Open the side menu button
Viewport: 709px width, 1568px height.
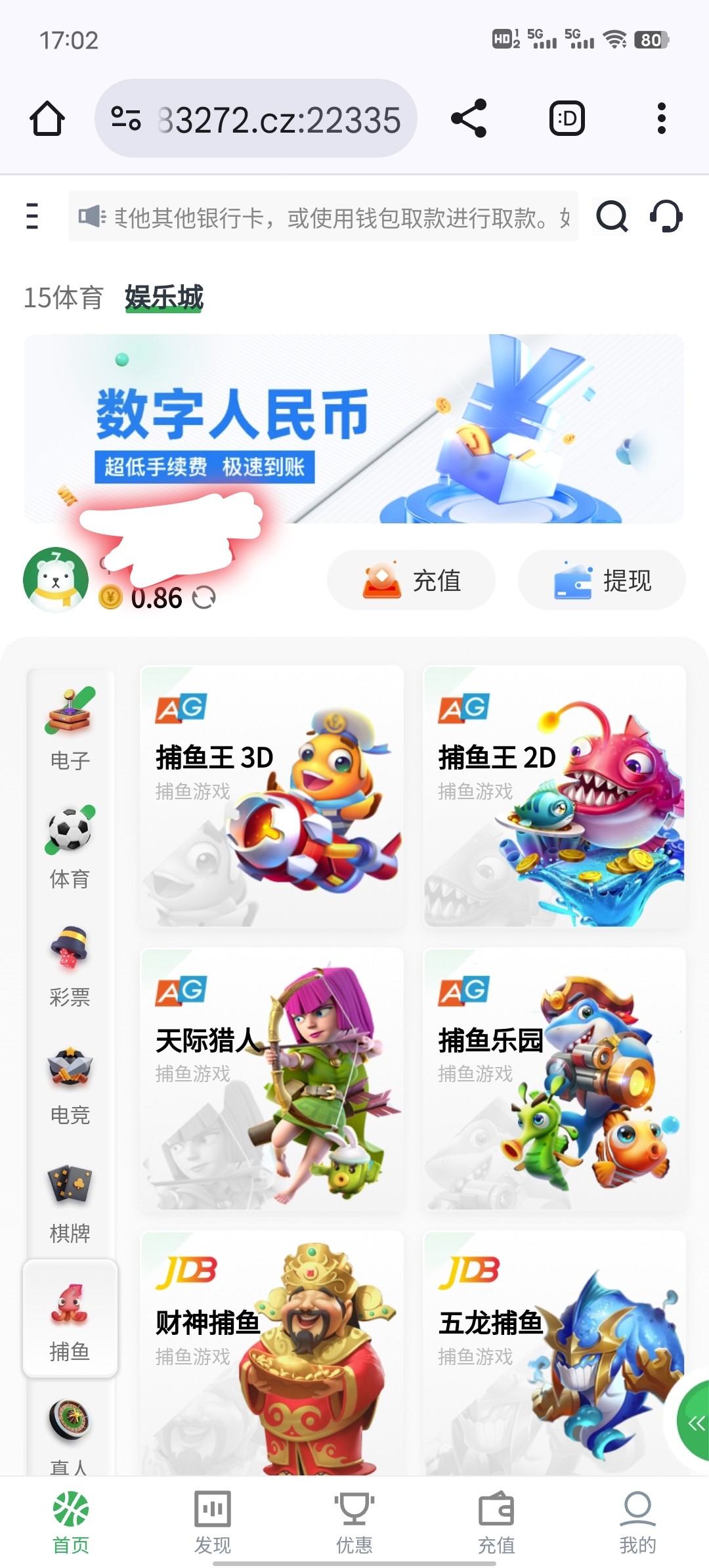[x=32, y=216]
